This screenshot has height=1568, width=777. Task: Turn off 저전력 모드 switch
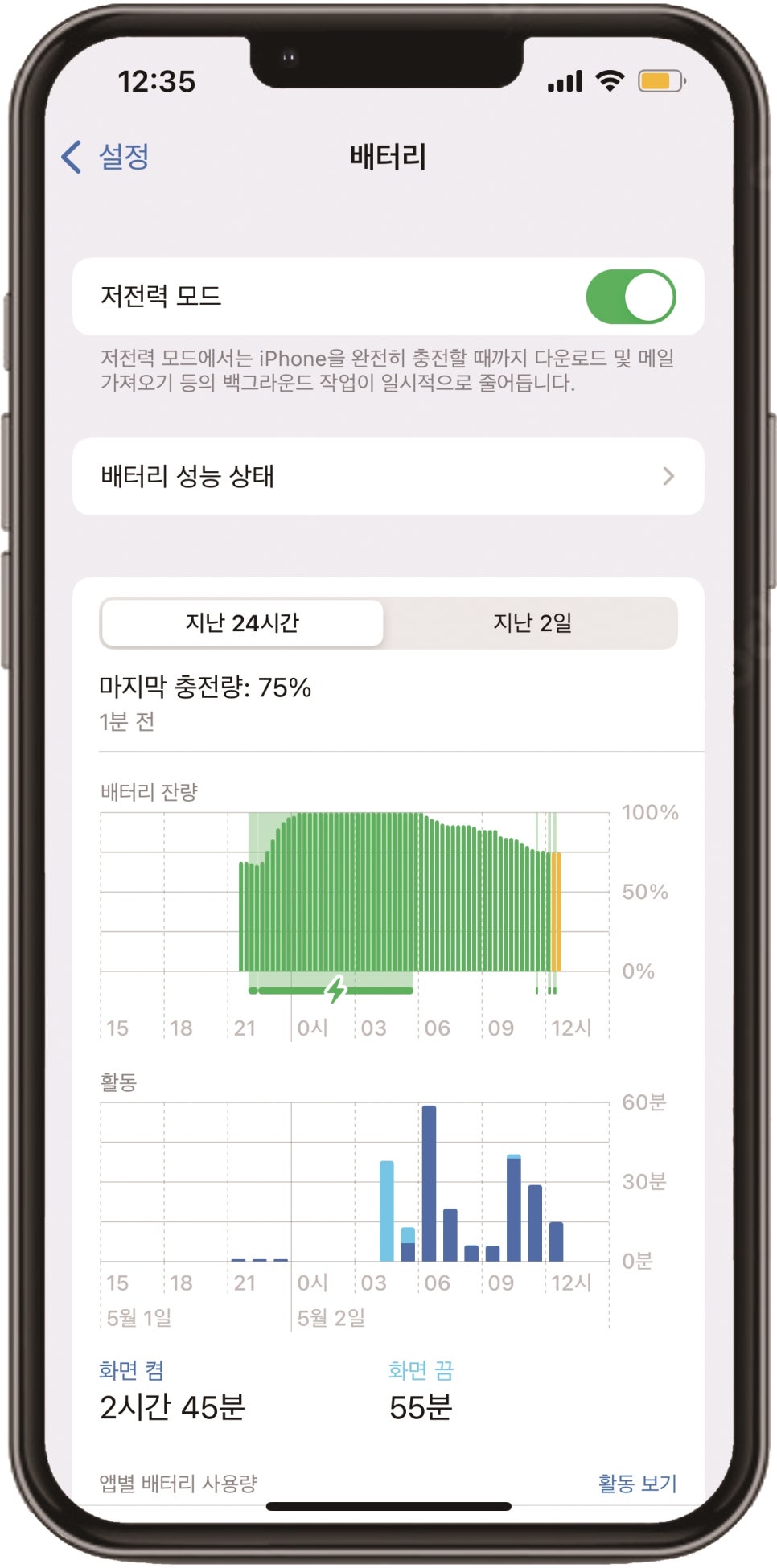point(631,297)
